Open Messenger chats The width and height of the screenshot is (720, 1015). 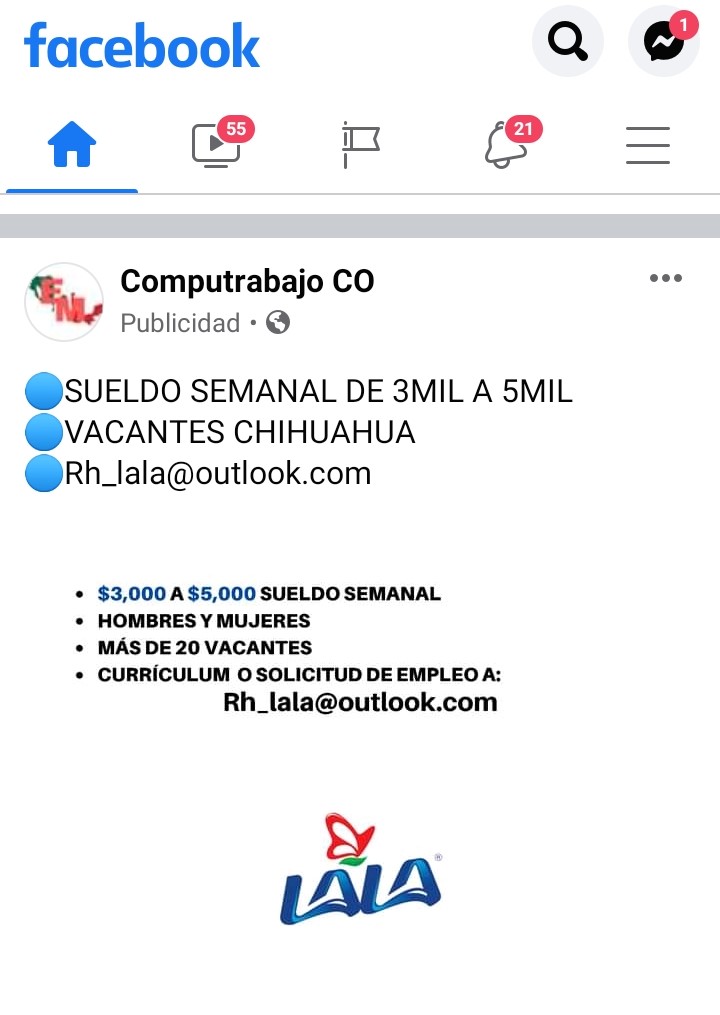[663, 41]
